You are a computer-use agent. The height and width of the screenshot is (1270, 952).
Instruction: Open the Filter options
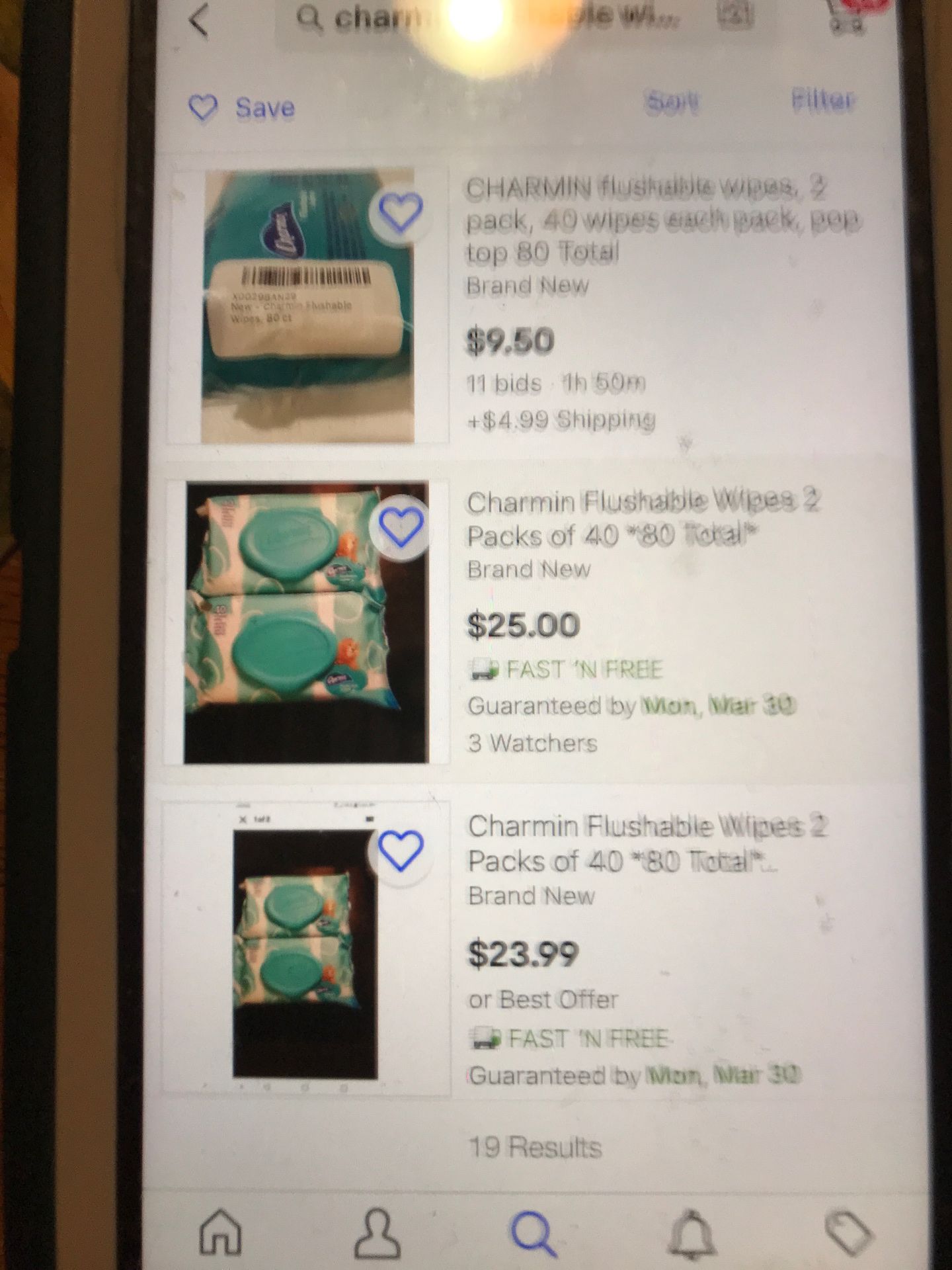(823, 101)
